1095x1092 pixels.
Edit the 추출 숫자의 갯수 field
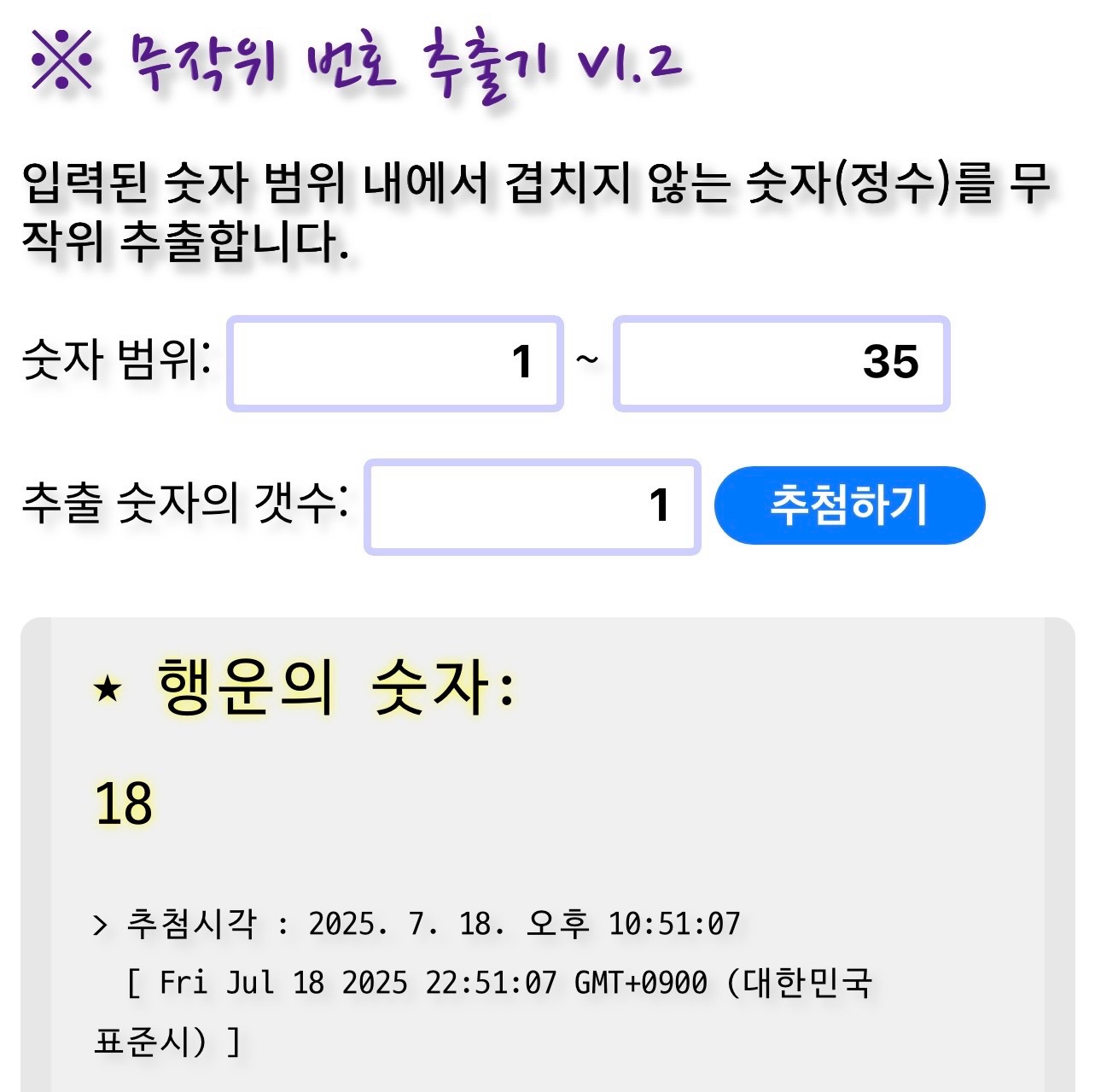(x=532, y=506)
